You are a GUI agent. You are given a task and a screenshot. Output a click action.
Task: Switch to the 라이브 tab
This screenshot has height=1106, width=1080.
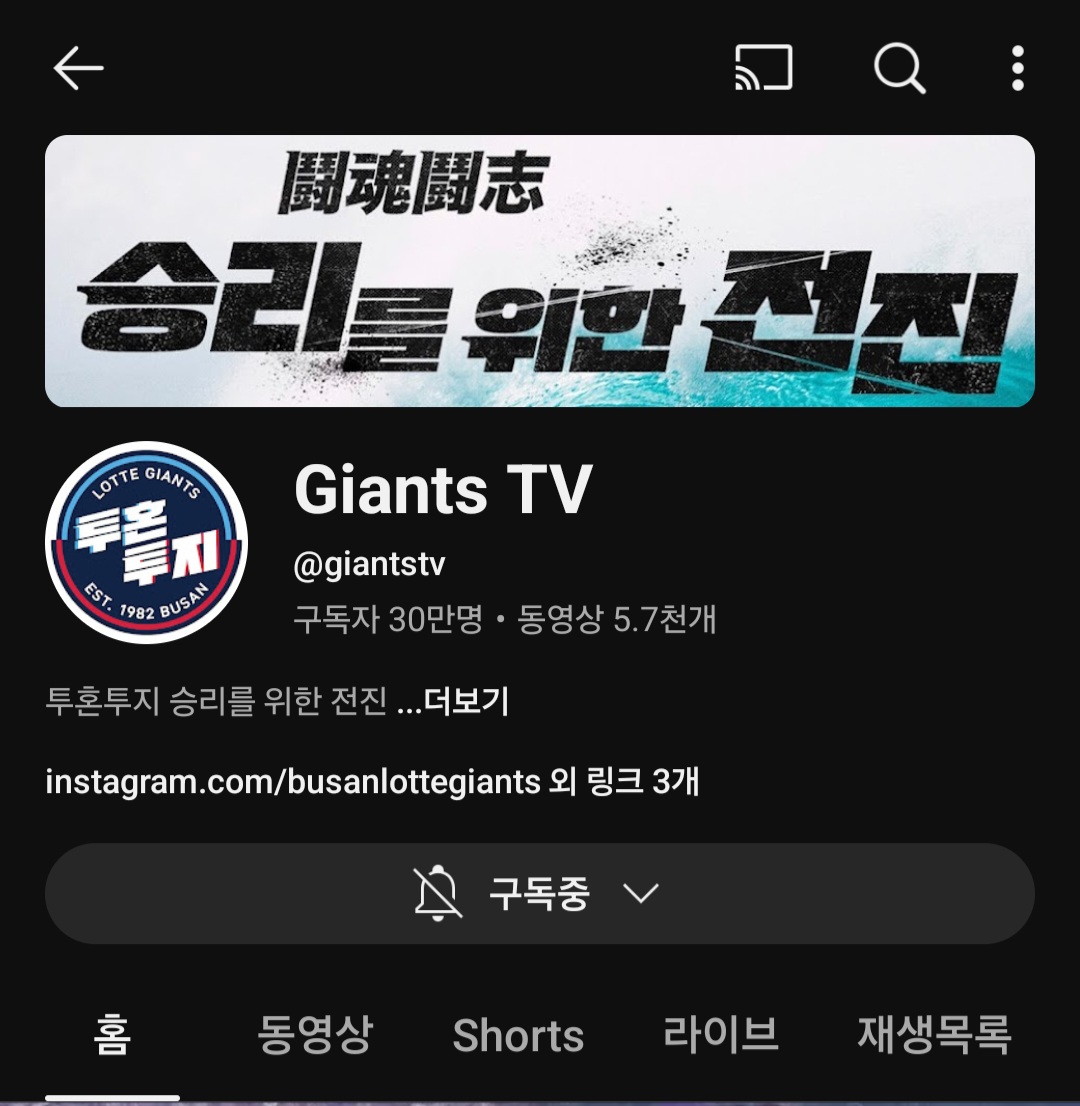(x=720, y=1035)
